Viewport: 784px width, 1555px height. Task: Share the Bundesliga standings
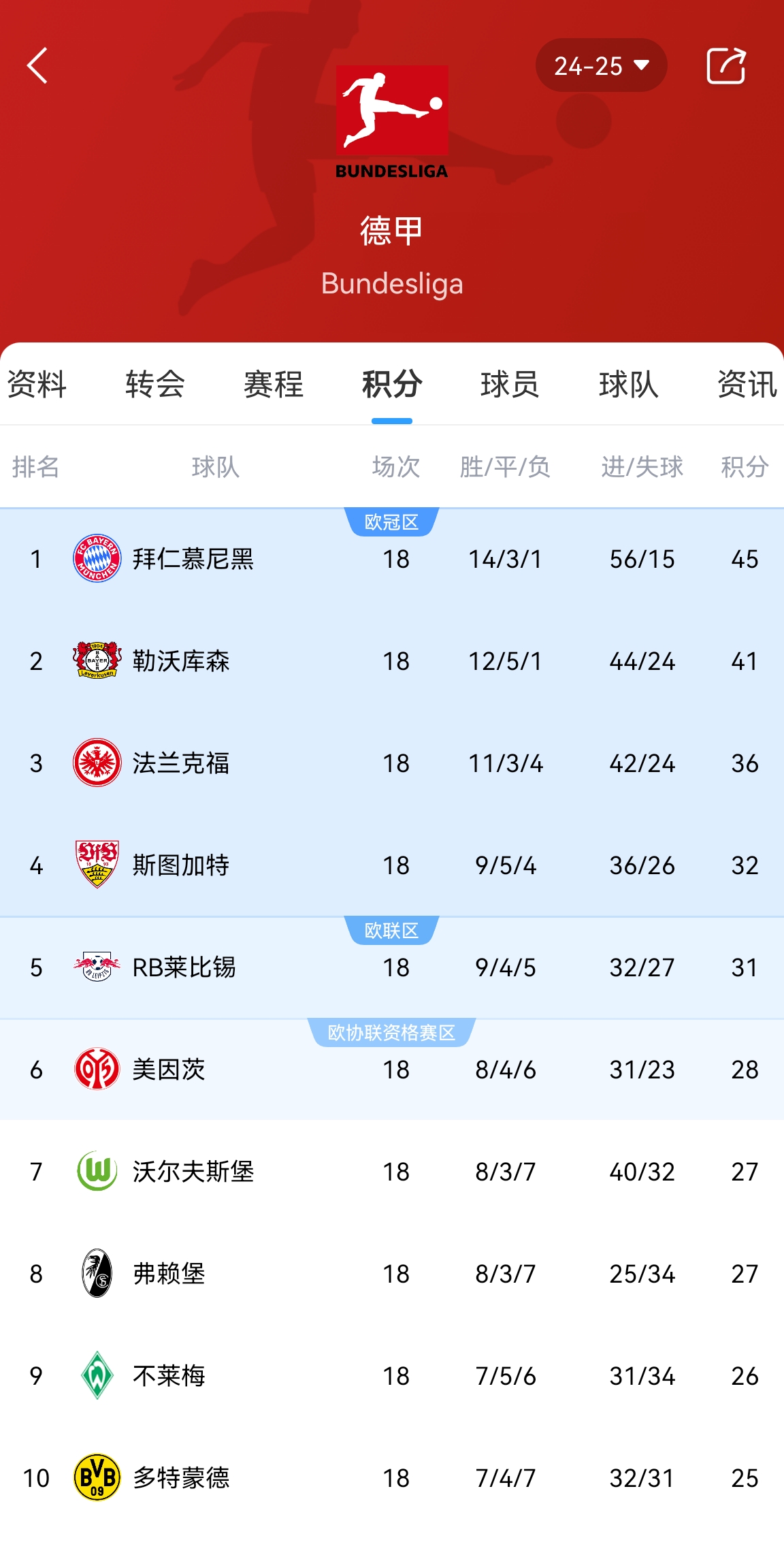(x=725, y=65)
